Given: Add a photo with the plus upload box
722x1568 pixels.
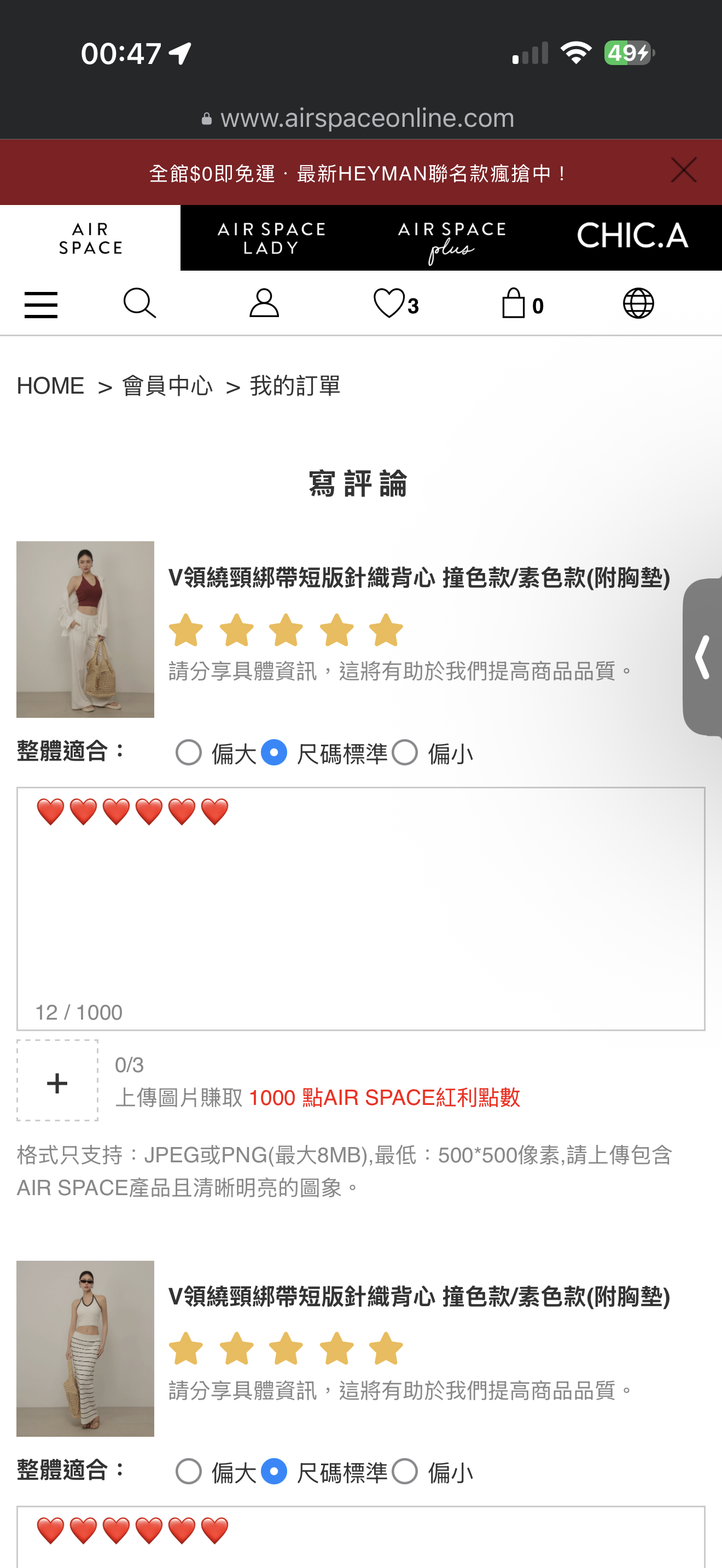Looking at the screenshot, I should 57,1080.
